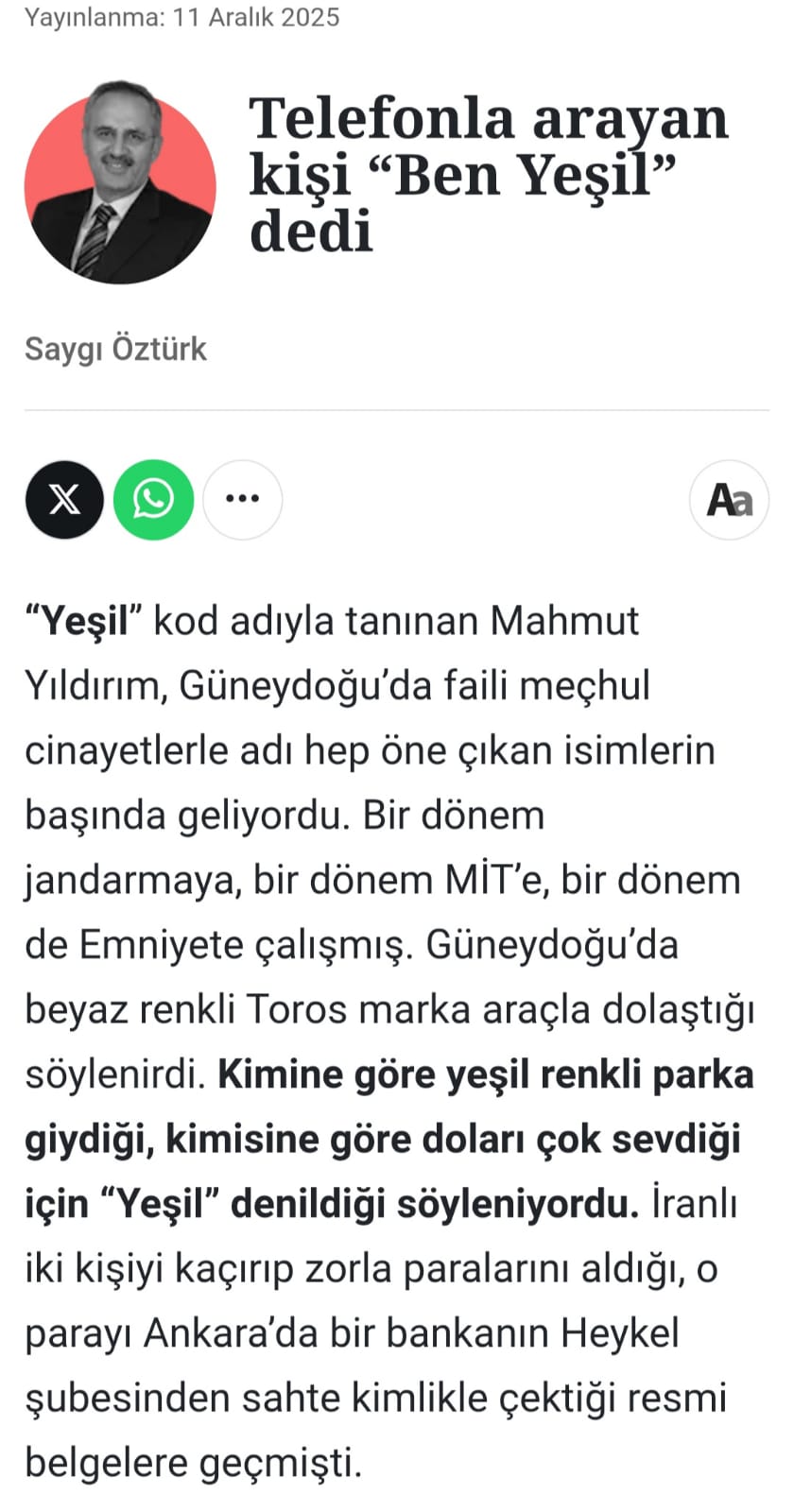Share article via WhatsApp
The image size is (794, 1512).
pyautogui.click(x=153, y=499)
